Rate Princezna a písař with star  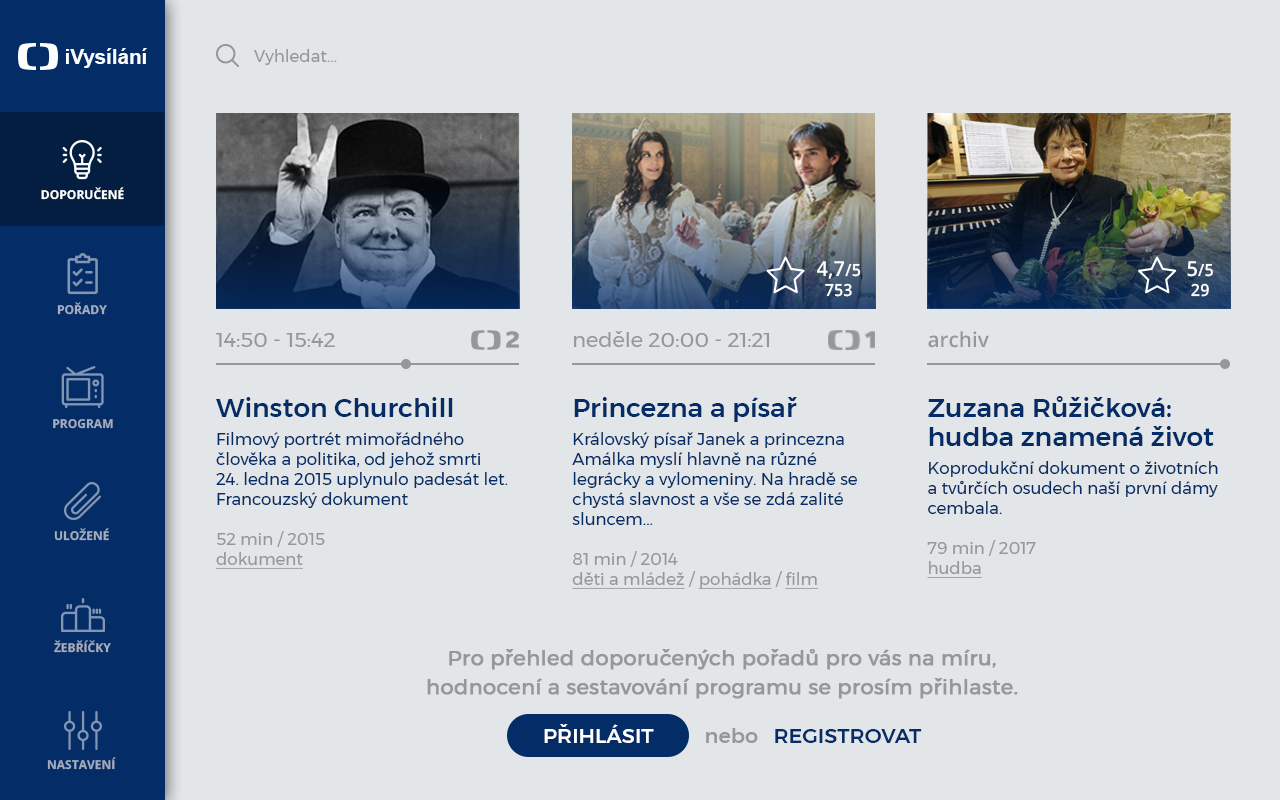coord(786,276)
